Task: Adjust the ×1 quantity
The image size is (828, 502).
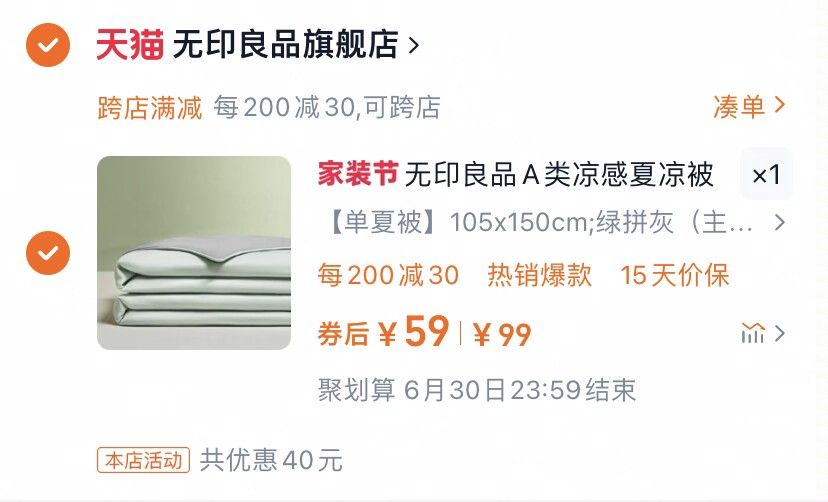Action: click(x=766, y=176)
